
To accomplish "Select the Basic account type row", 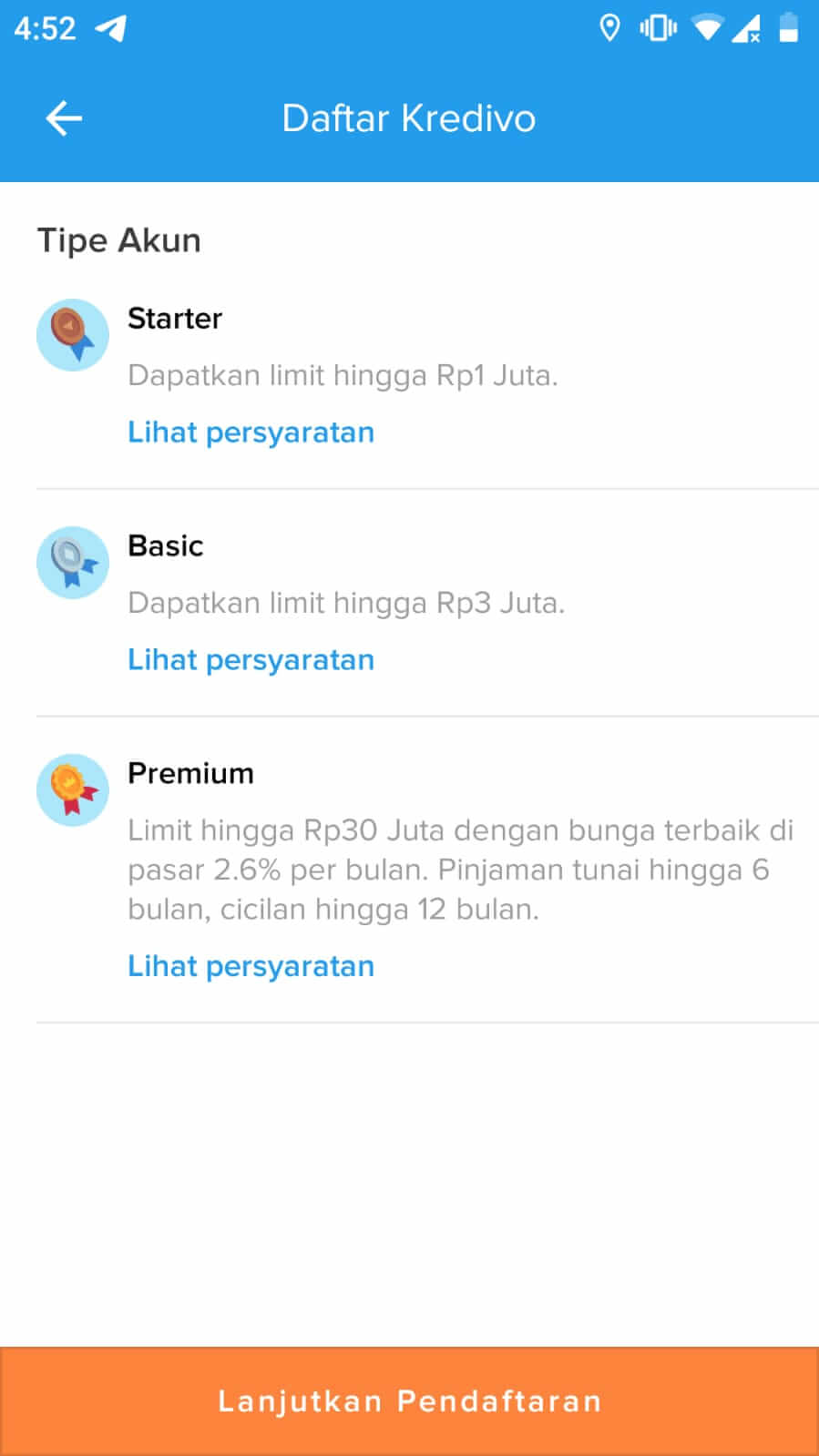I will pos(165,545).
